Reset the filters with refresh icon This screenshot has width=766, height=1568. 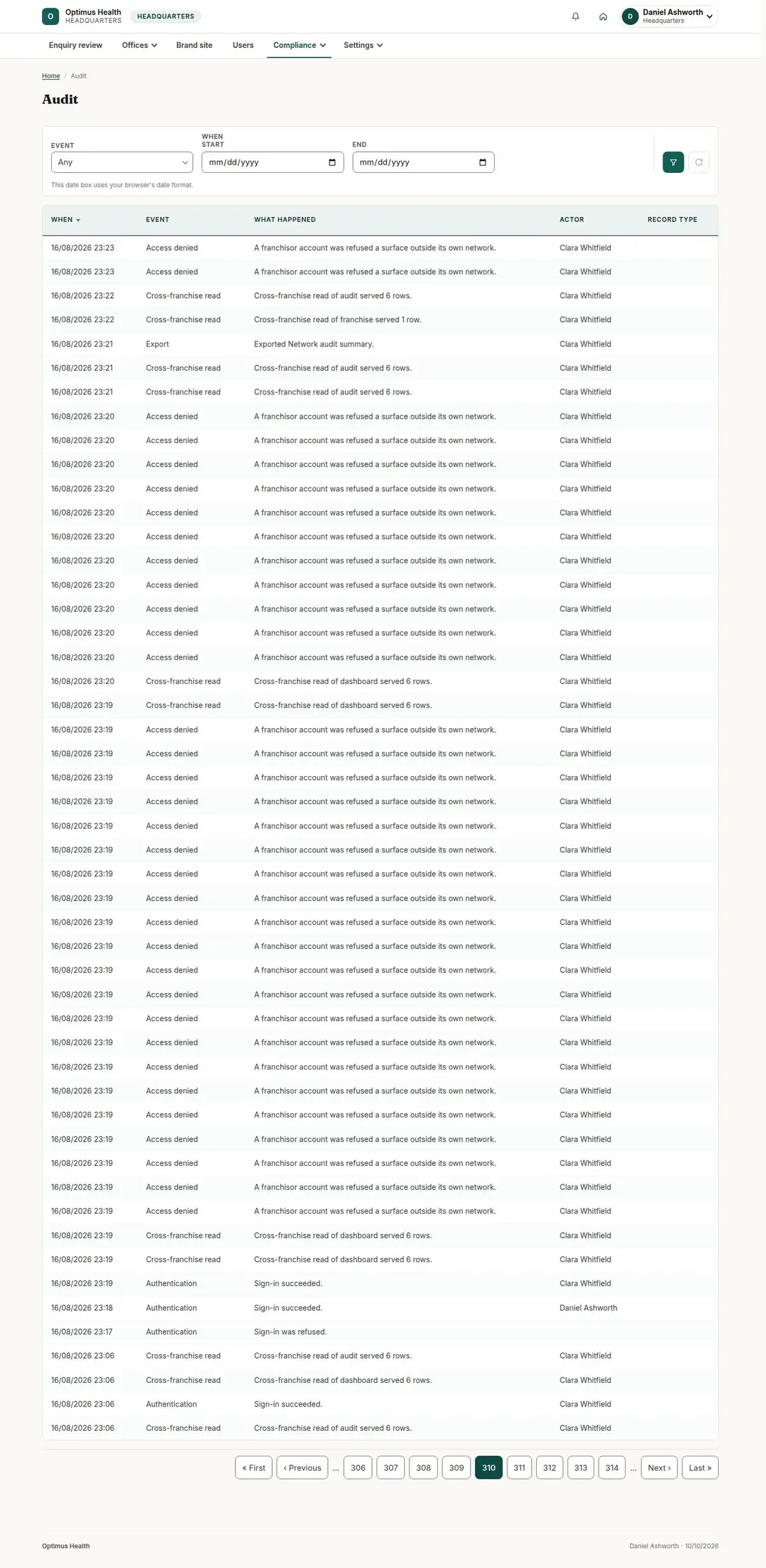click(698, 162)
